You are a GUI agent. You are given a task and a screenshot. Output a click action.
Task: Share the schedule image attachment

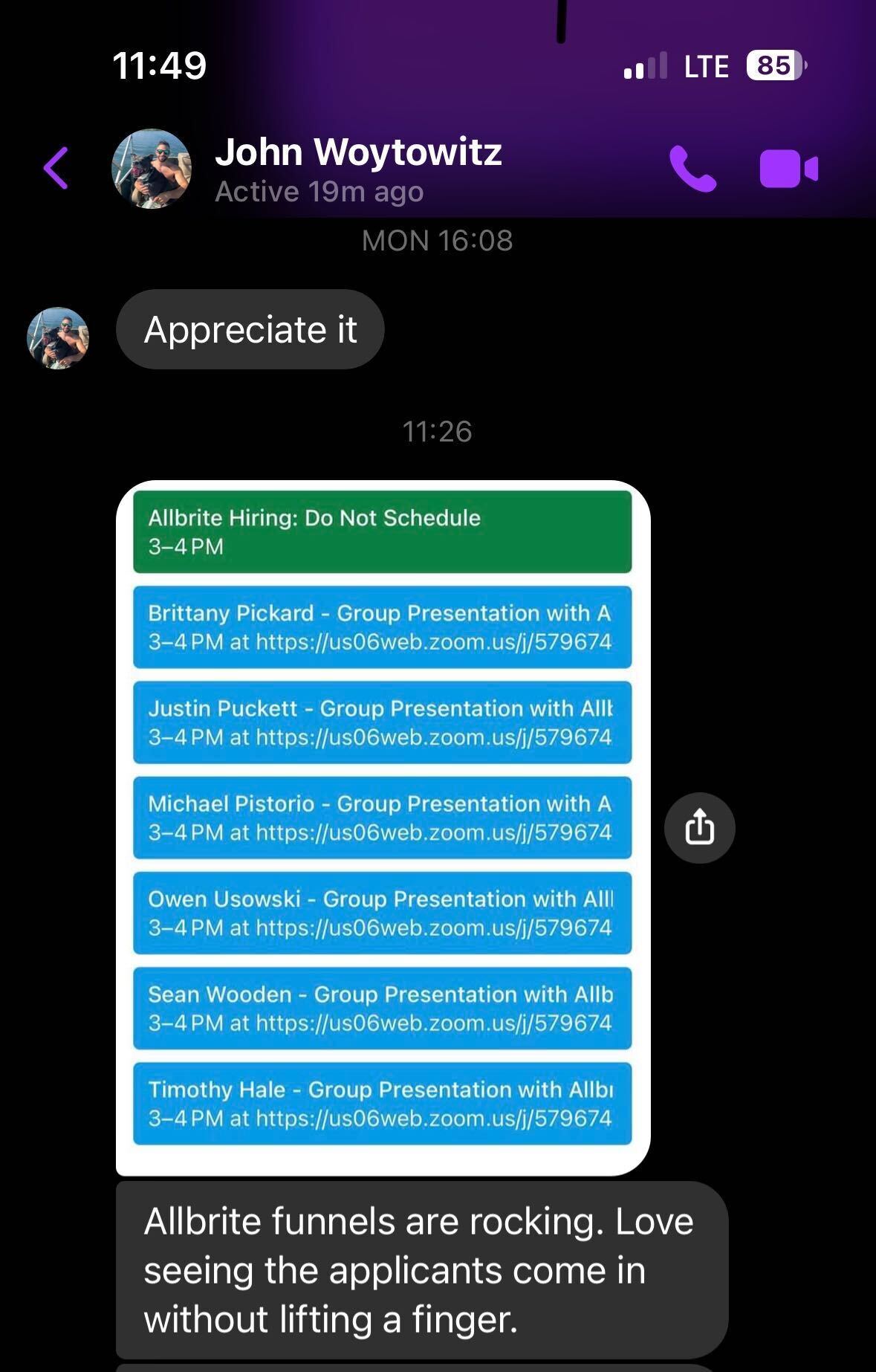(x=699, y=828)
